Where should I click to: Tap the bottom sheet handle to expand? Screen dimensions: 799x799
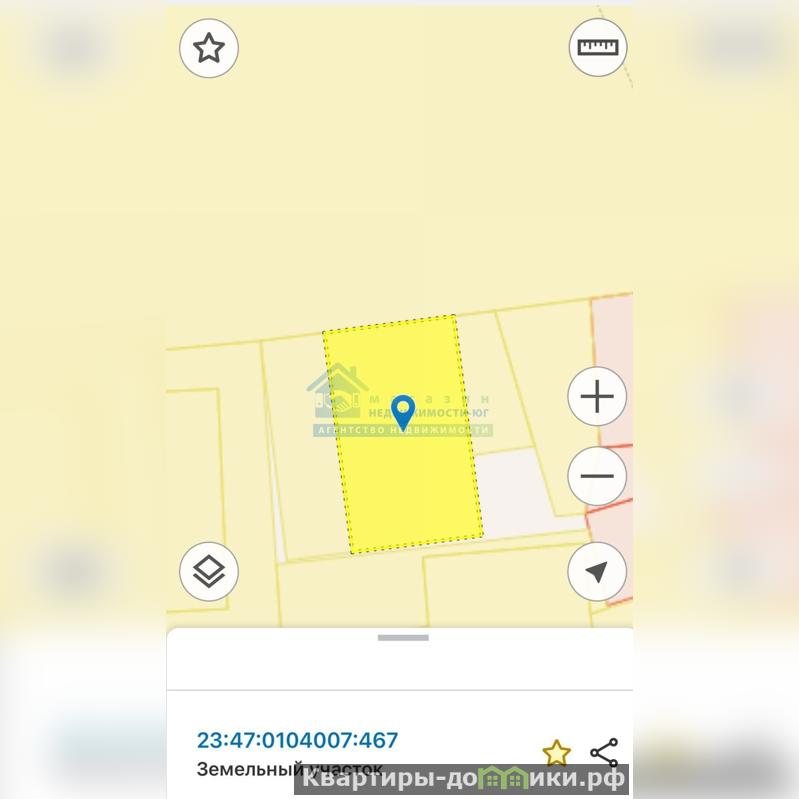pos(403,637)
